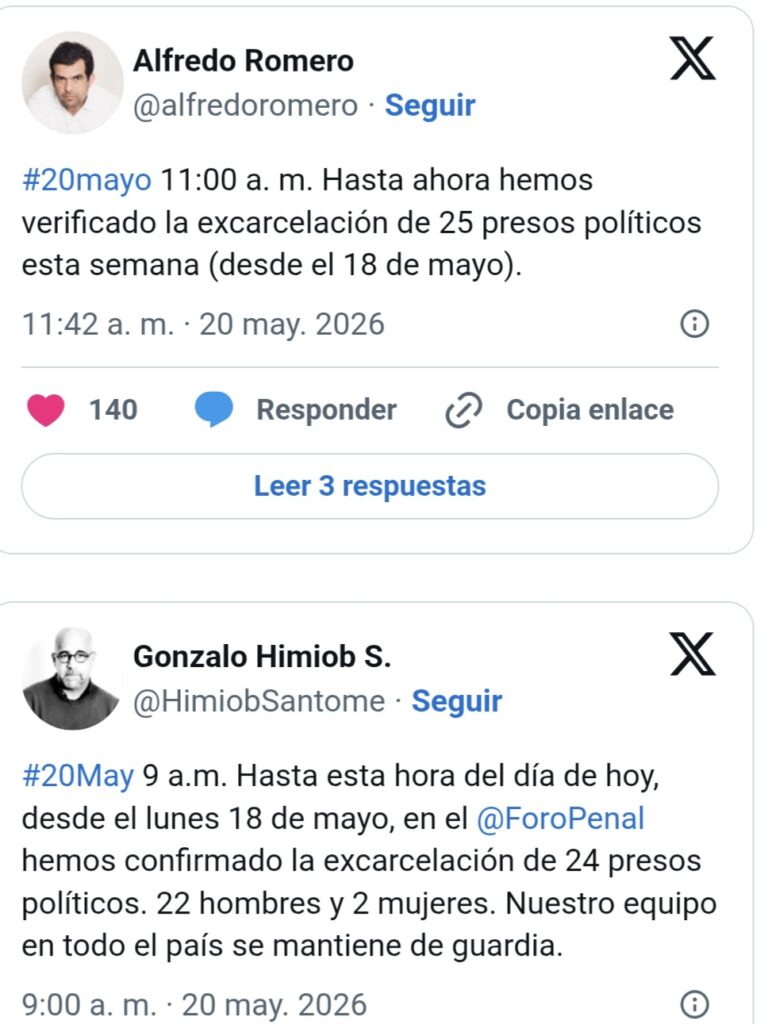
Task: Open Alfredo Romero's profile picture
Action: pyautogui.click(x=72, y=83)
